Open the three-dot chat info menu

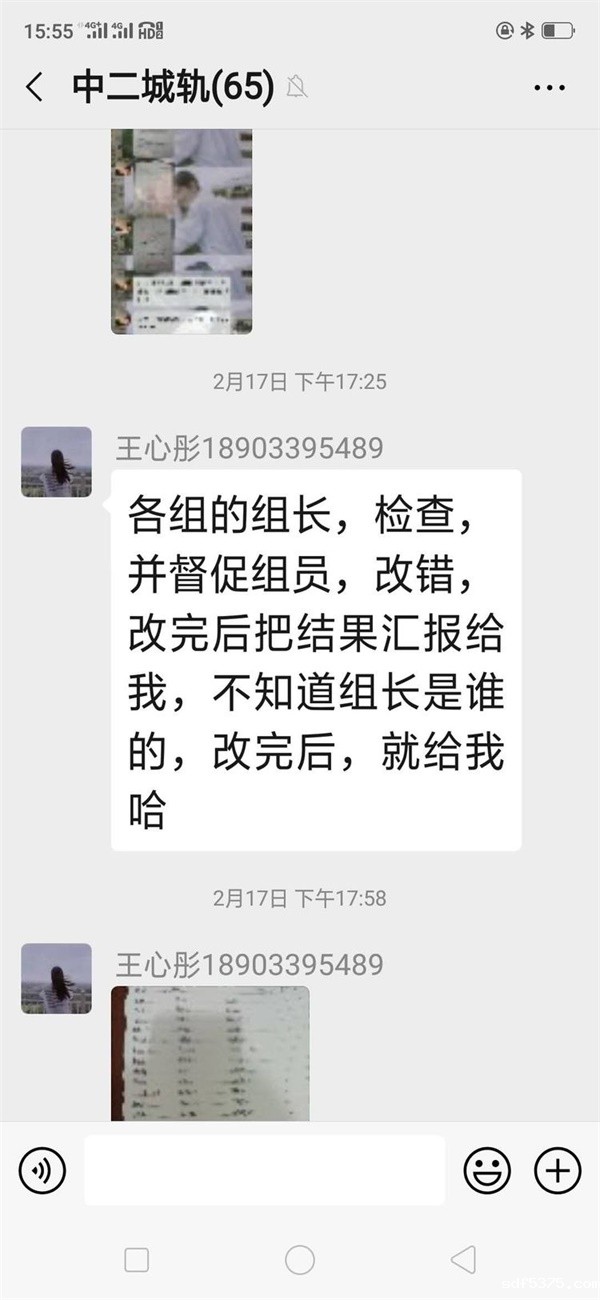(x=549, y=88)
